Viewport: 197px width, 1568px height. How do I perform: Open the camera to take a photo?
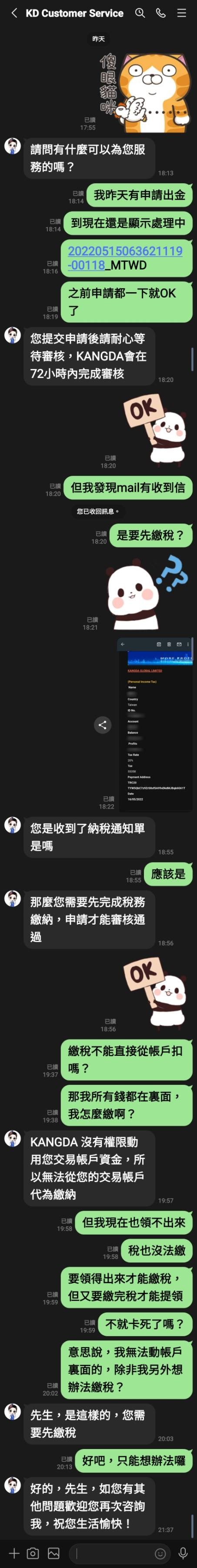pos(33,1553)
